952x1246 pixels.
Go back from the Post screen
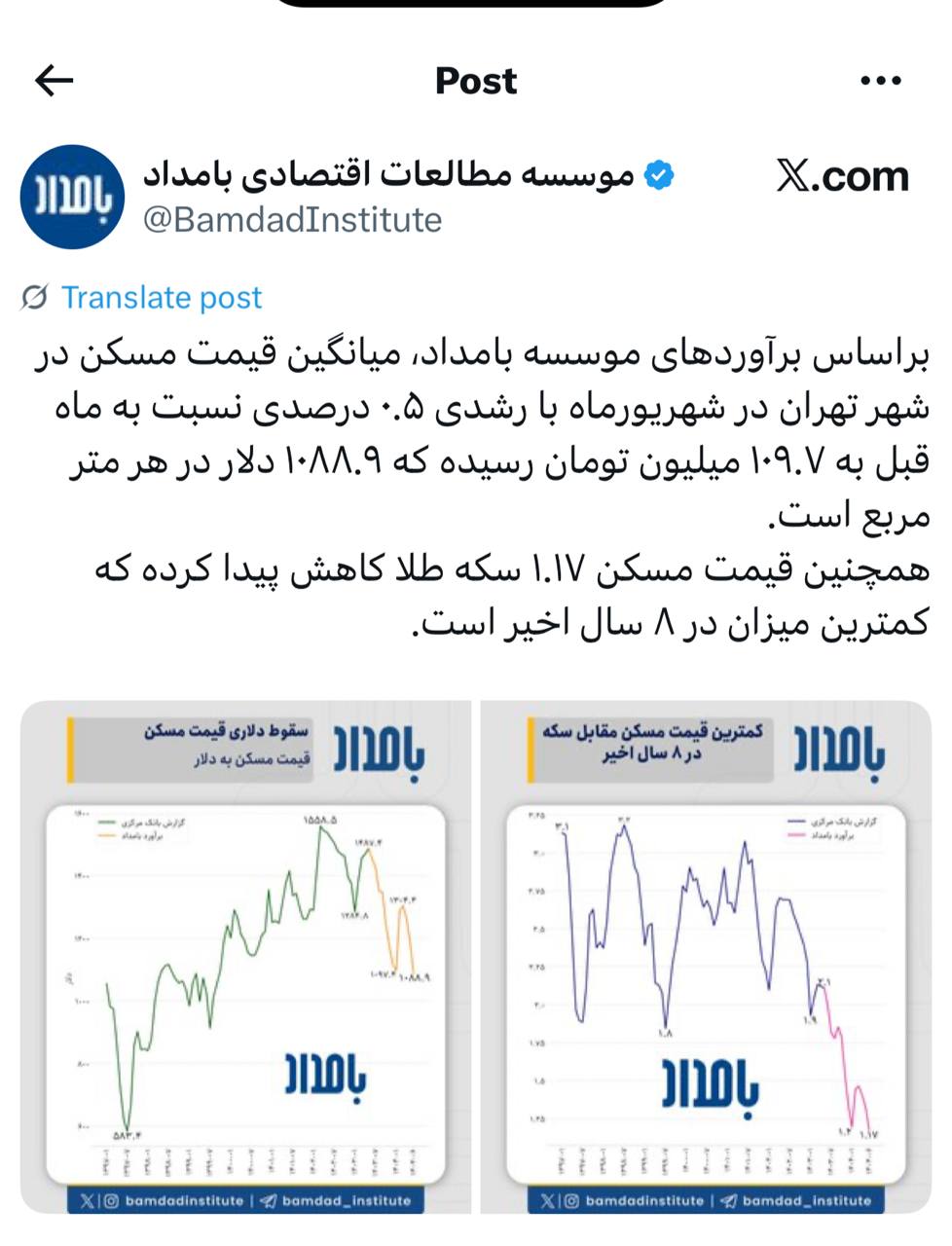point(55,81)
